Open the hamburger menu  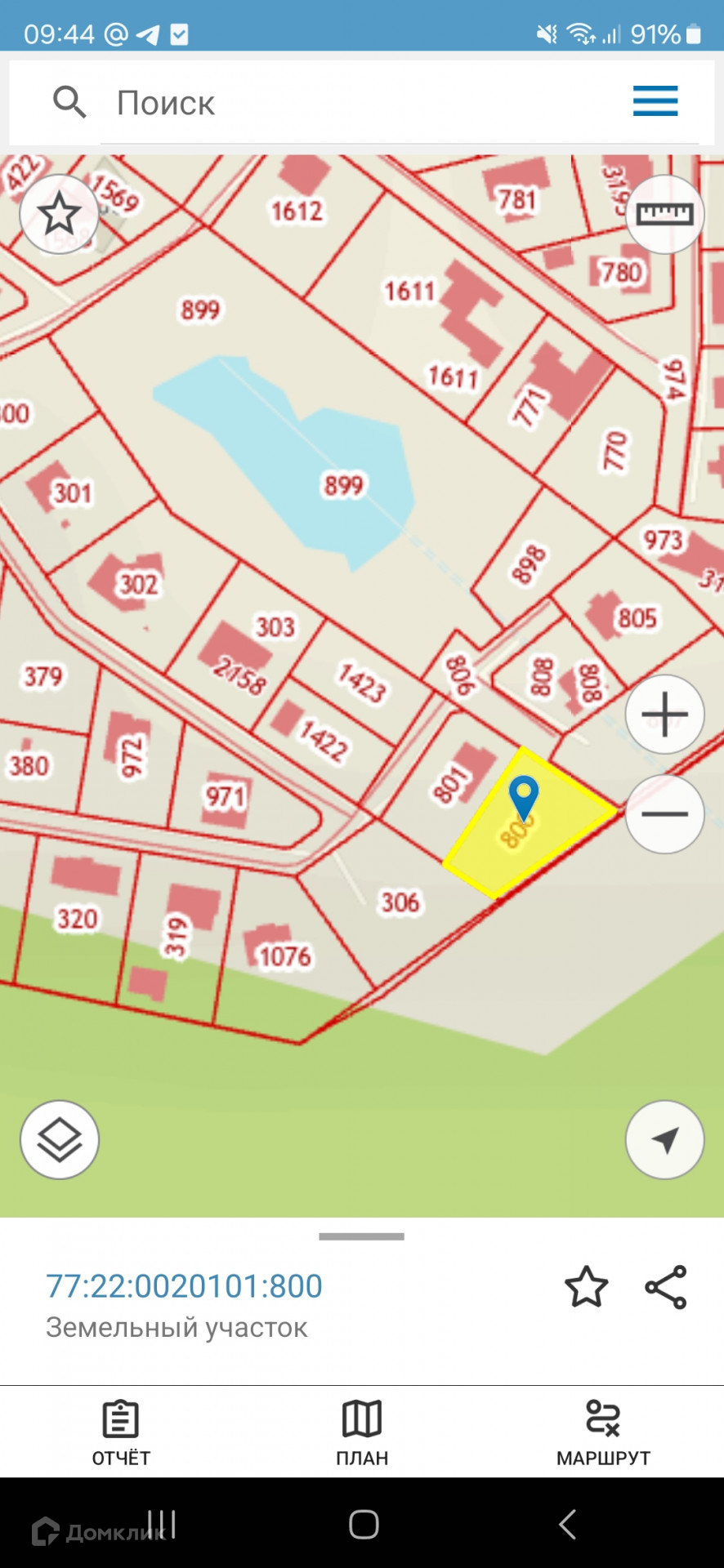click(x=655, y=102)
